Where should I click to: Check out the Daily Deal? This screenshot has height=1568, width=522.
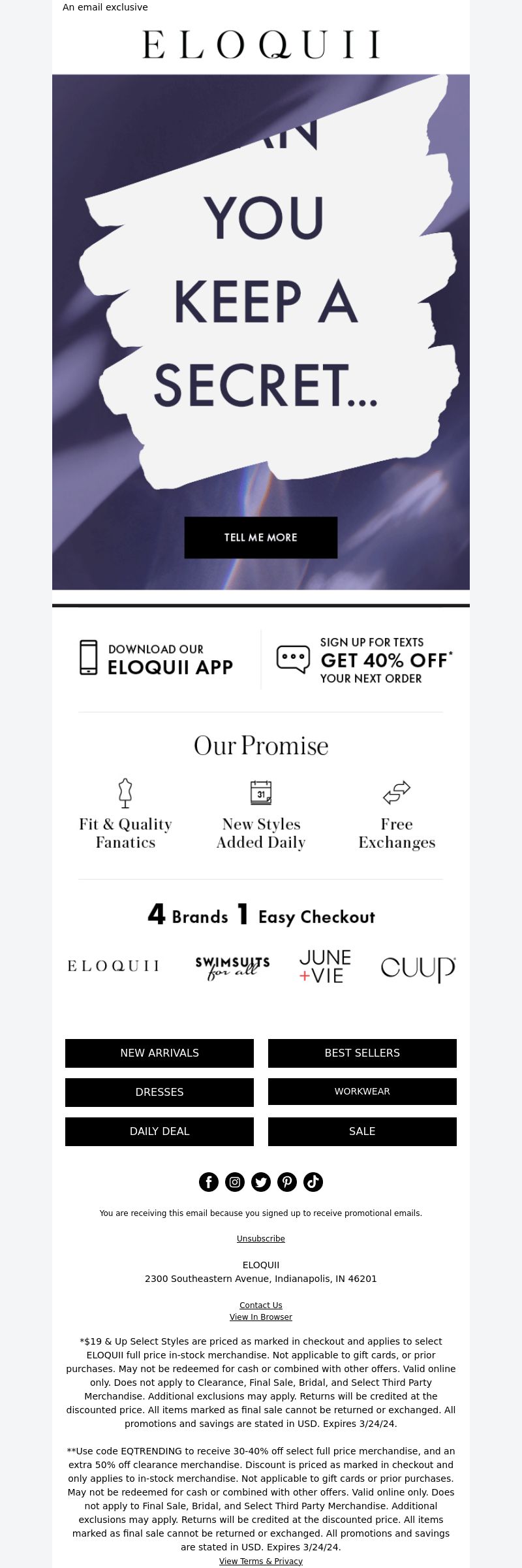tap(159, 1131)
